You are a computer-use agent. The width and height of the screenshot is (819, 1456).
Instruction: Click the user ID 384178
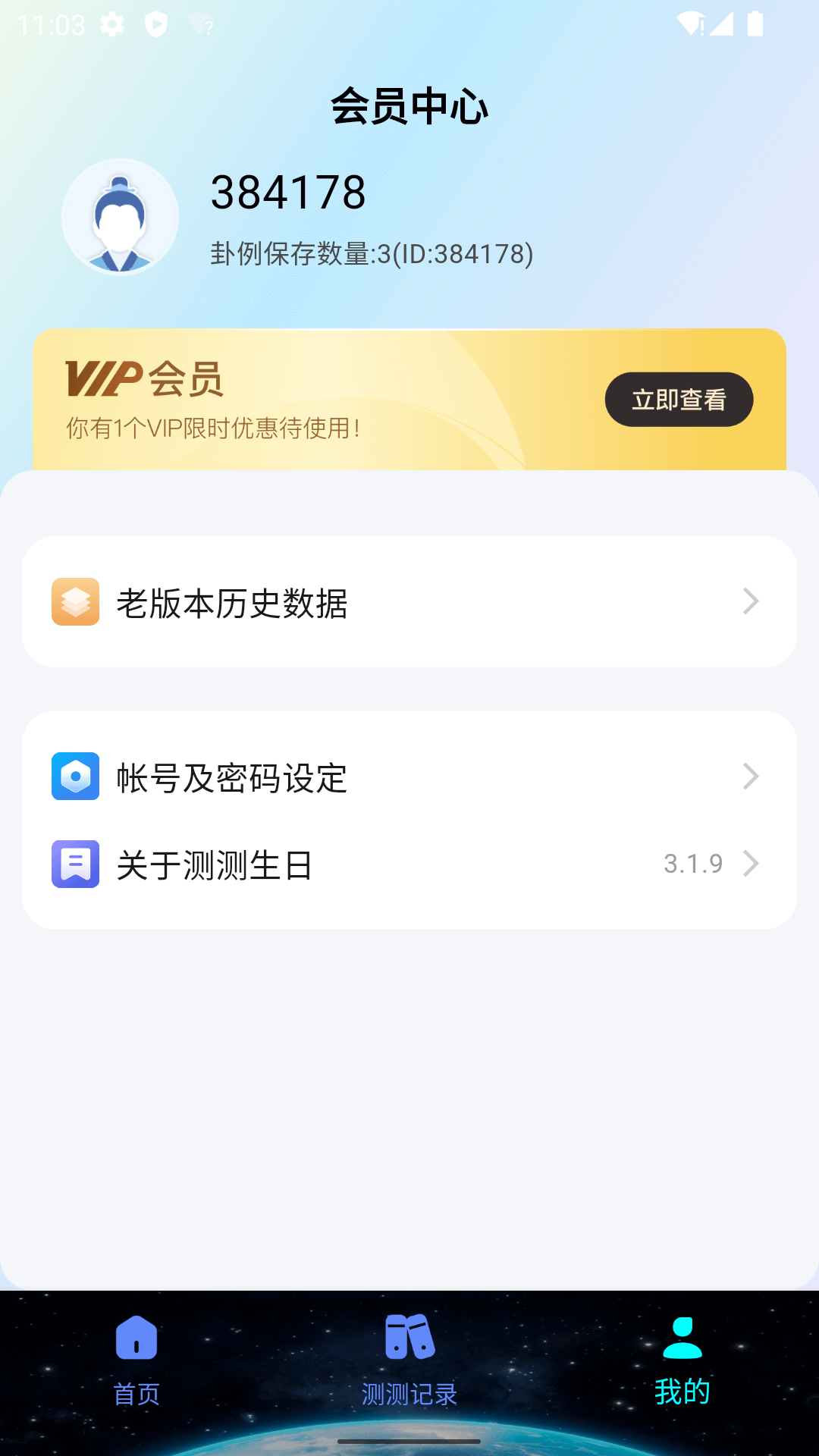click(x=287, y=193)
